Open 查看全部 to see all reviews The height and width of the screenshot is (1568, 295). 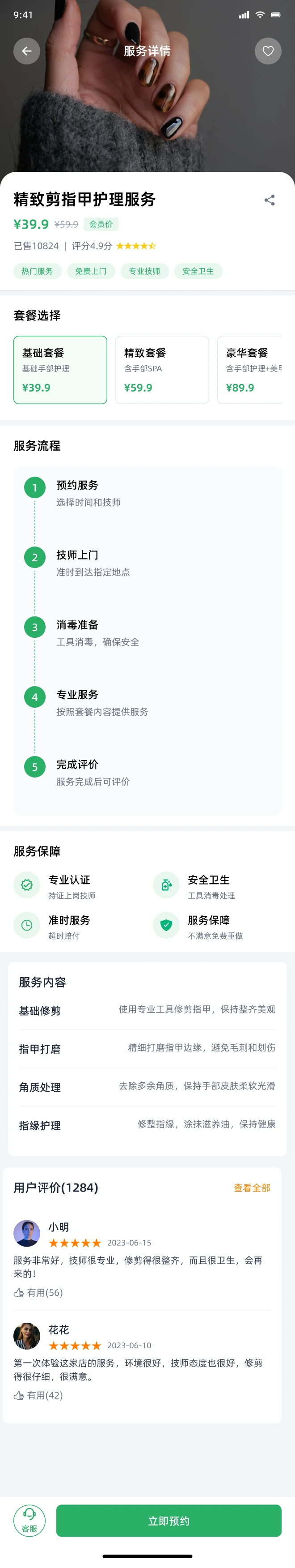pyautogui.click(x=252, y=1188)
